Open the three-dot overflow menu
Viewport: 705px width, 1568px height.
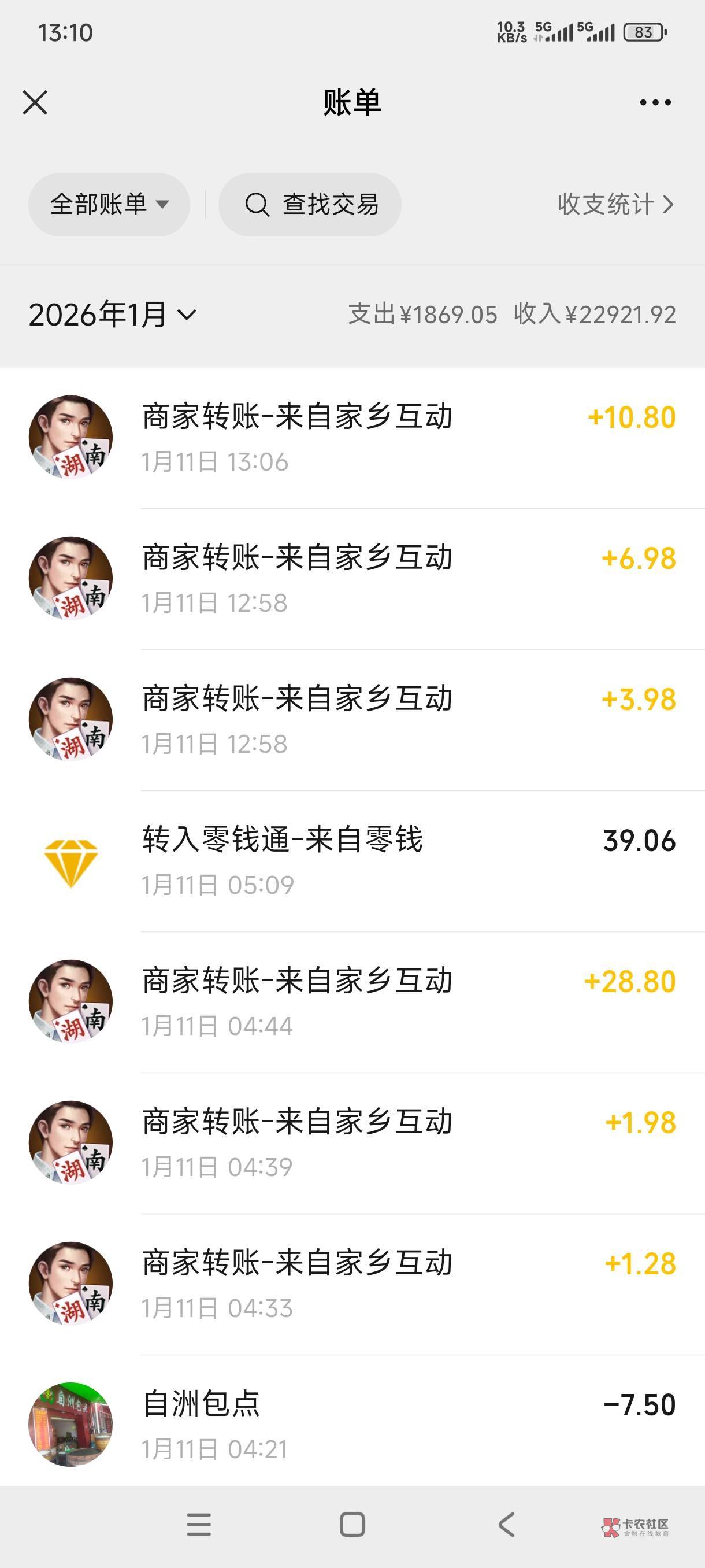point(655,102)
